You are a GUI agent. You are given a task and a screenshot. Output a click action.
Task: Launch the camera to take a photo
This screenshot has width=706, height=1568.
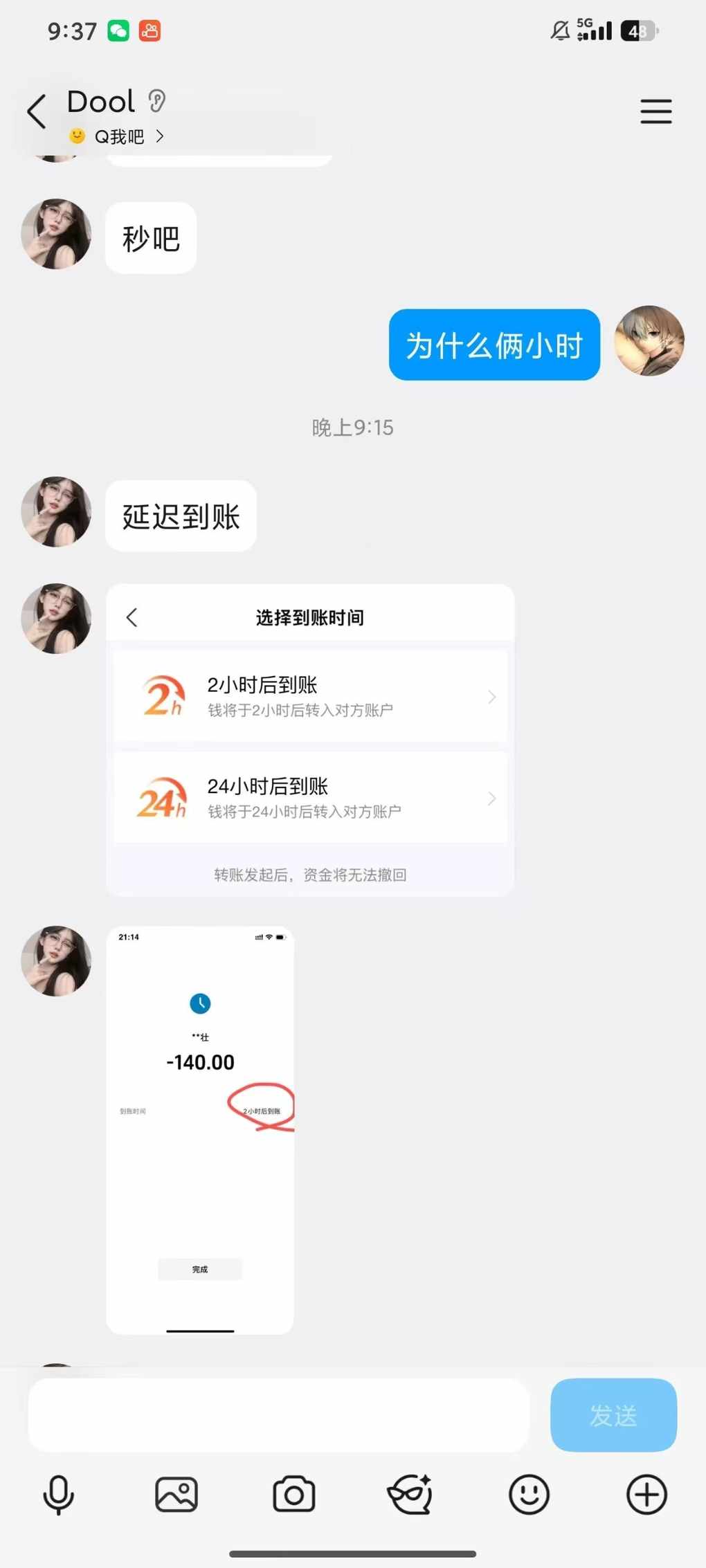tap(293, 1495)
